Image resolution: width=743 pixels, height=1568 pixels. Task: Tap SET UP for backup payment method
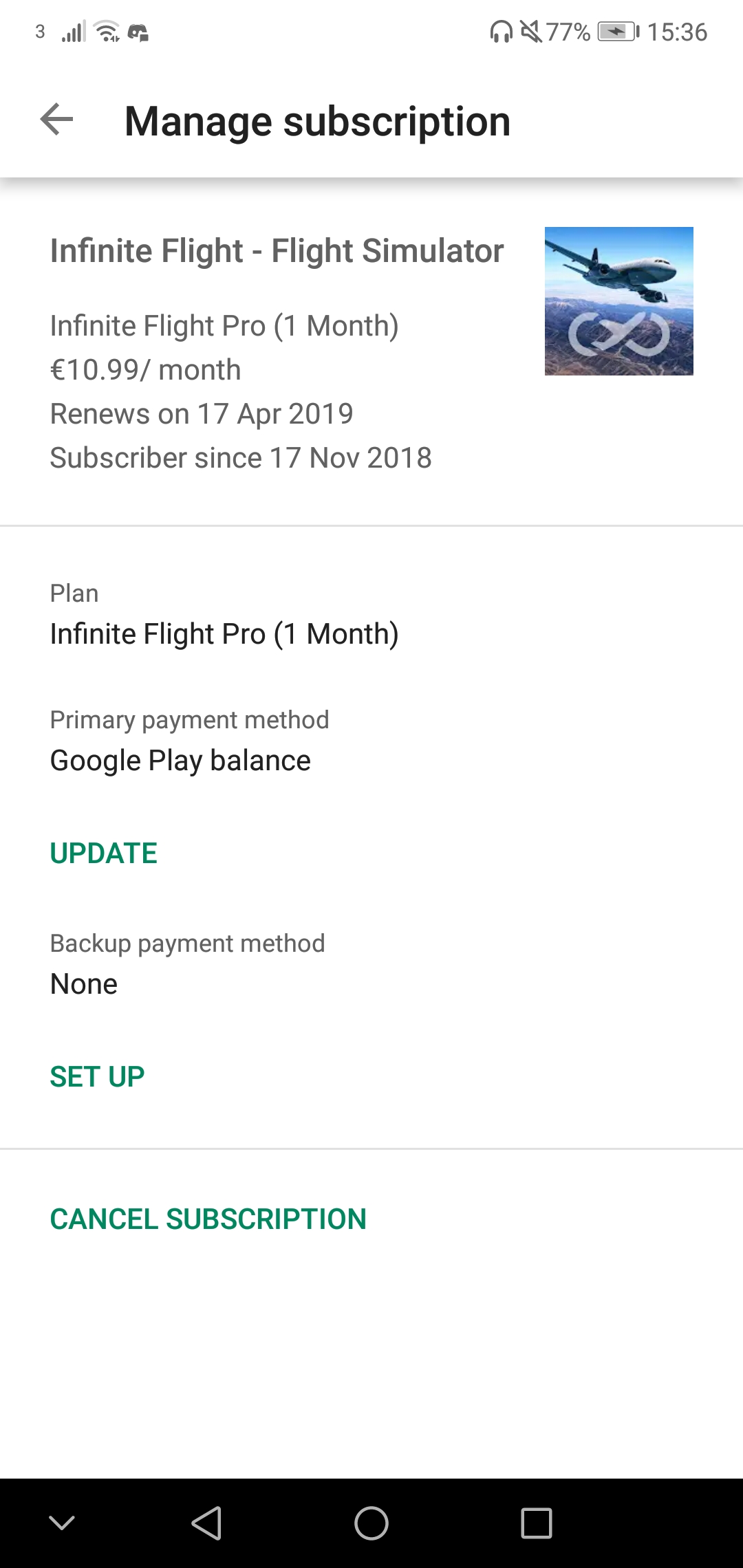click(x=97, y=1077)
